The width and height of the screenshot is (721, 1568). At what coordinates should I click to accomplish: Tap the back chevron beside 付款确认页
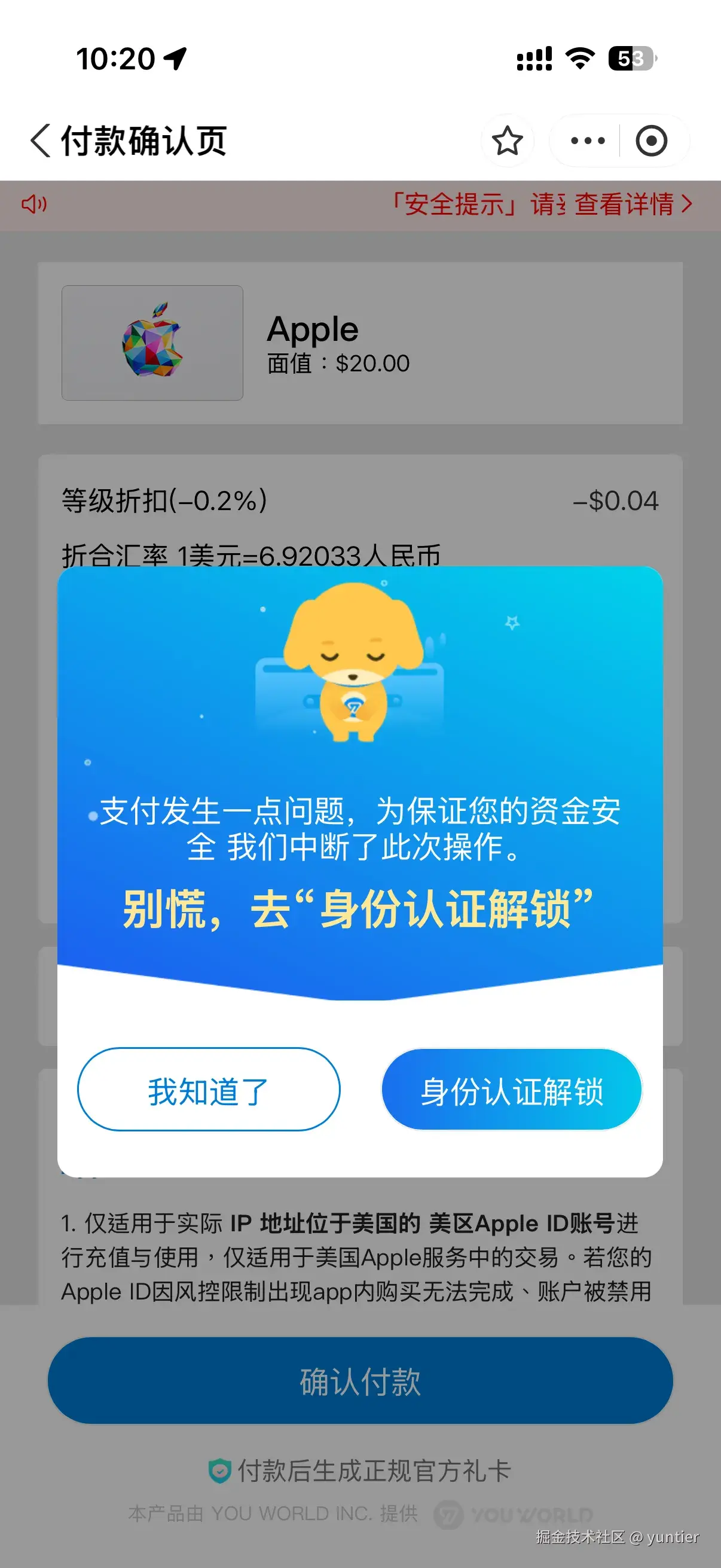coord(40,140)
